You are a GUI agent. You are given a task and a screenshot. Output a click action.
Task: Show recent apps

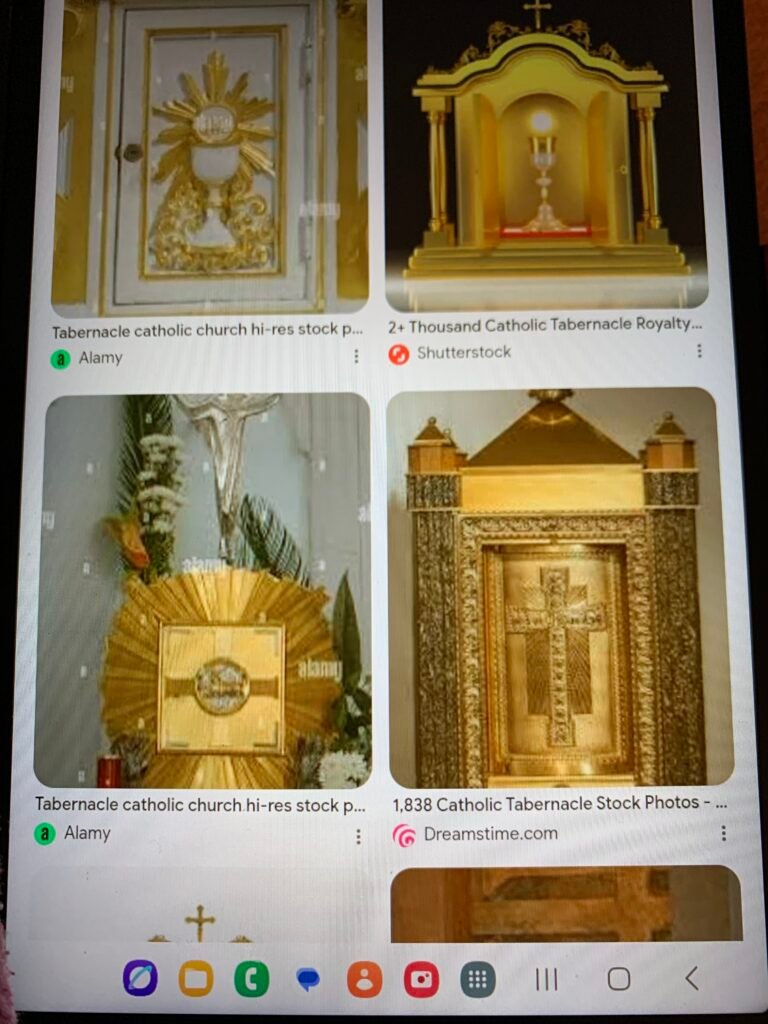point(546,979)
